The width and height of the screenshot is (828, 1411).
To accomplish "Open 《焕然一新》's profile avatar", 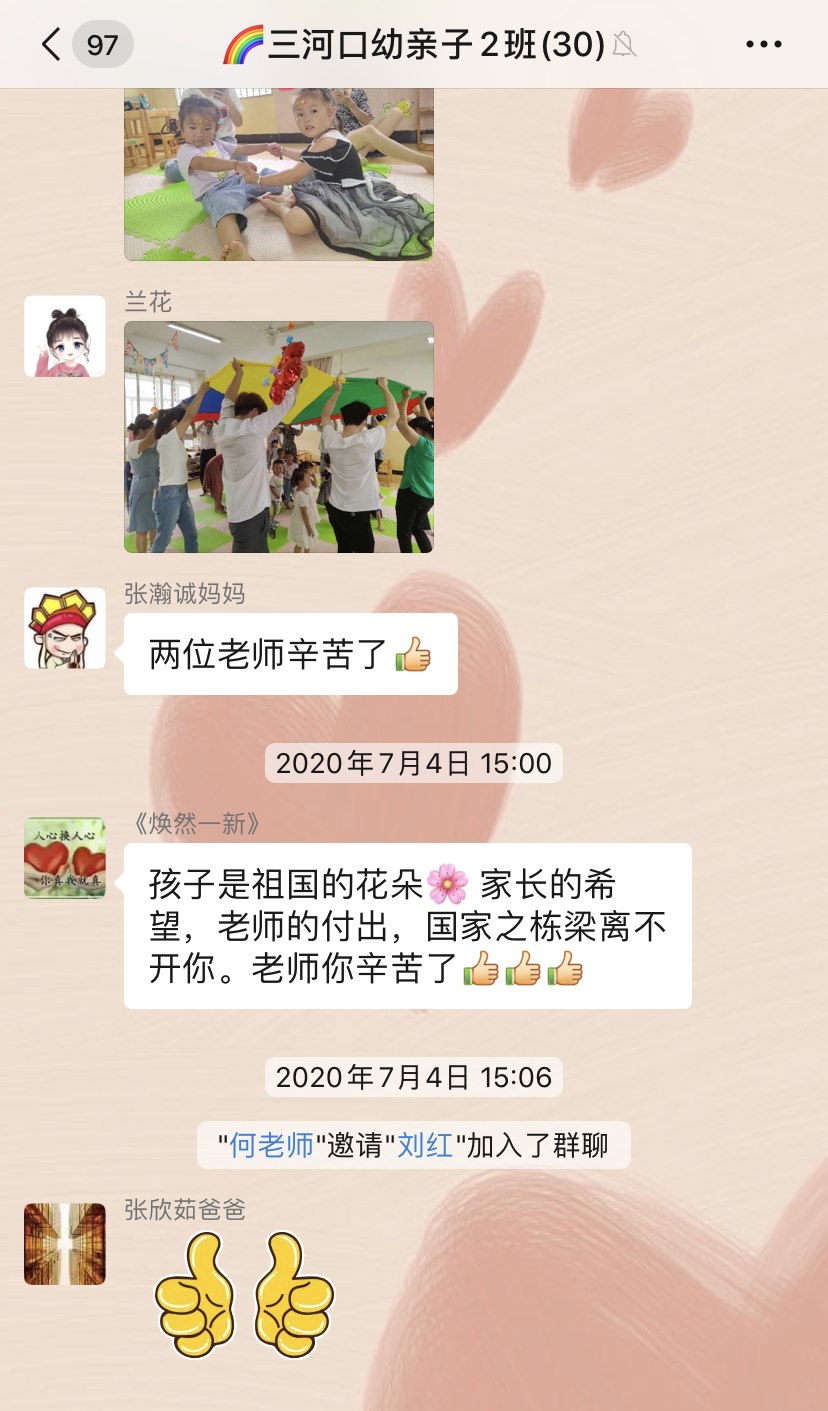I will 65,858.
